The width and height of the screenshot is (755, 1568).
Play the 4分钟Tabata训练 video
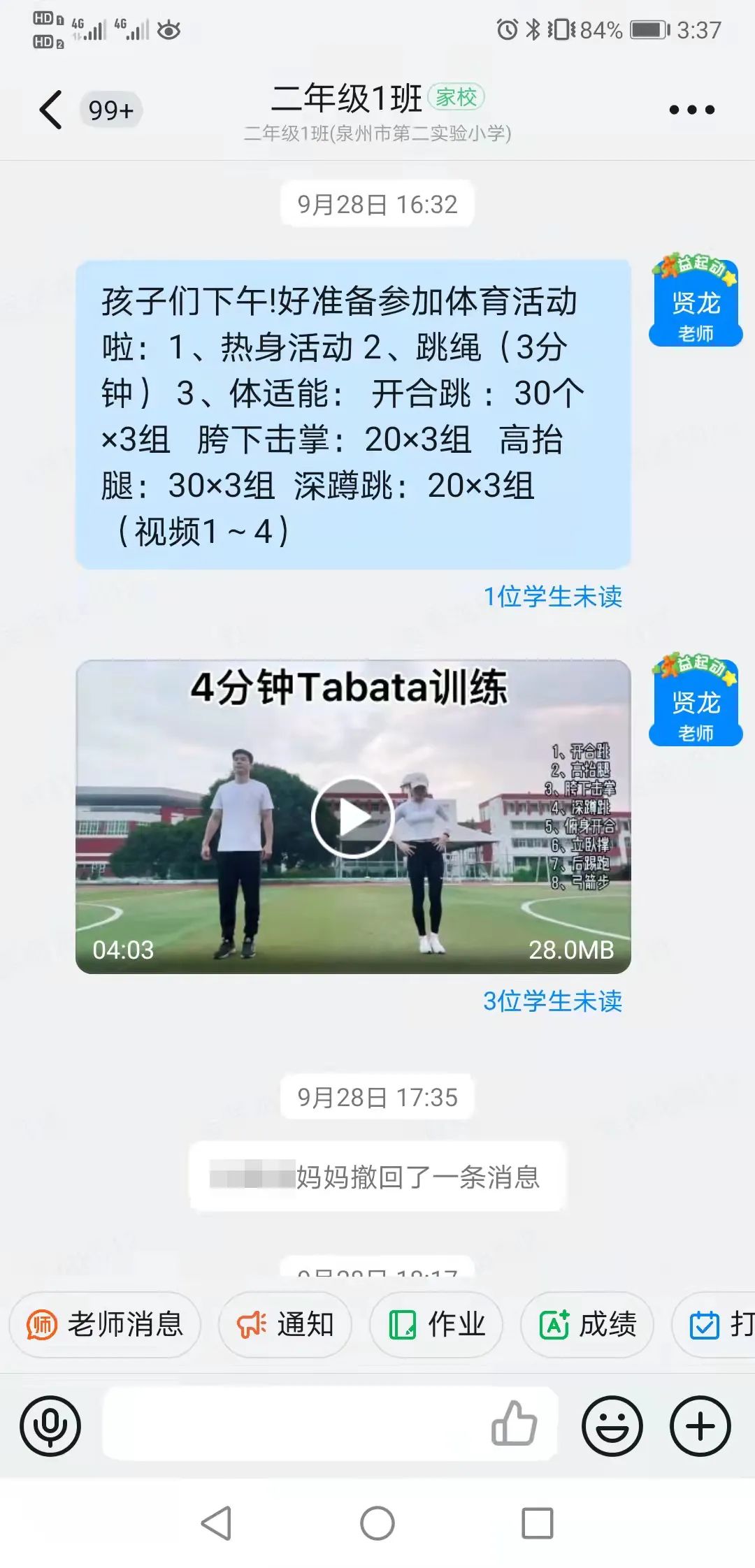[x=352, y=817]
